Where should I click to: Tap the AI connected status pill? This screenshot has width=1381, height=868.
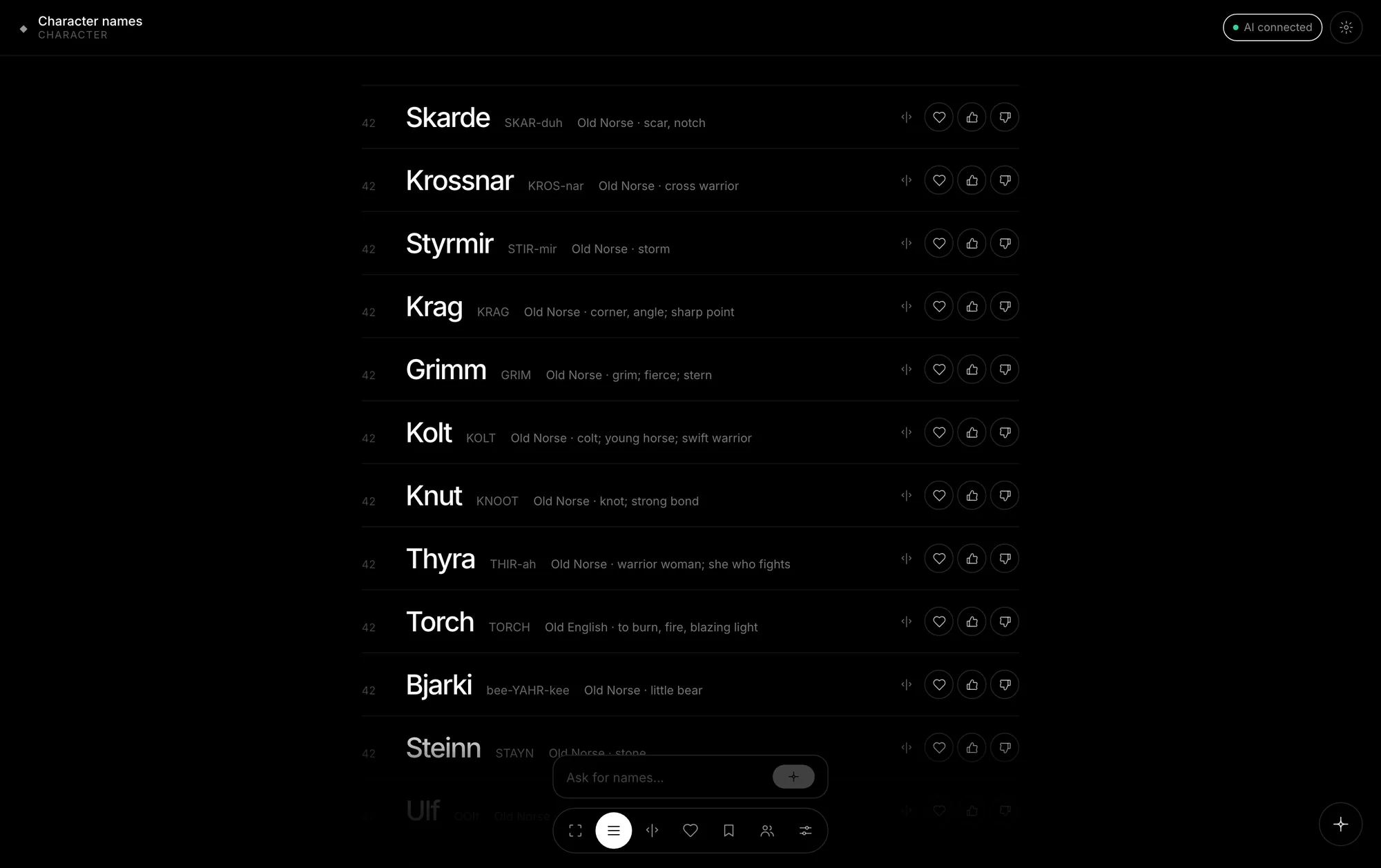coord(1273,28)
